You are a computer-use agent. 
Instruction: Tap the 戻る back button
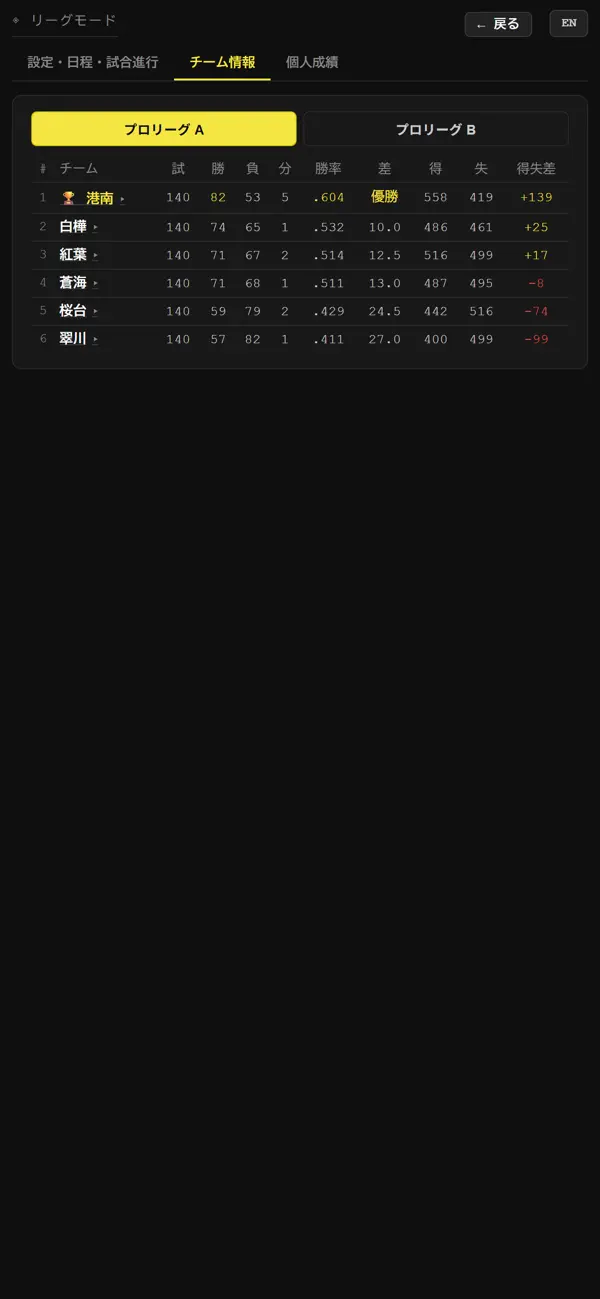[x=498, y=24]
